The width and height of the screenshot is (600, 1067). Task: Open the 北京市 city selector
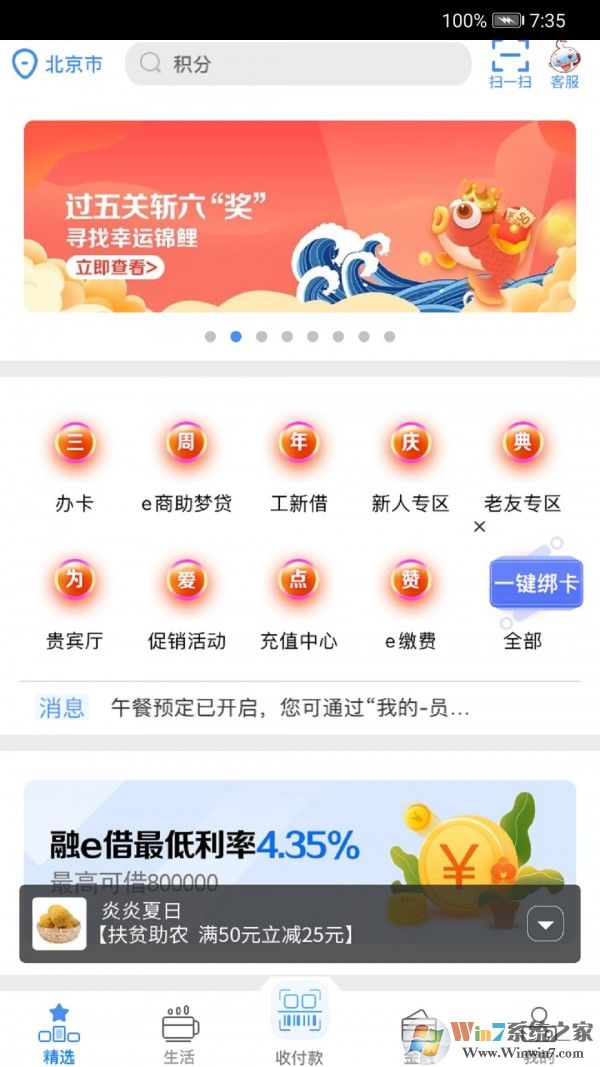[x=57, y=65]
